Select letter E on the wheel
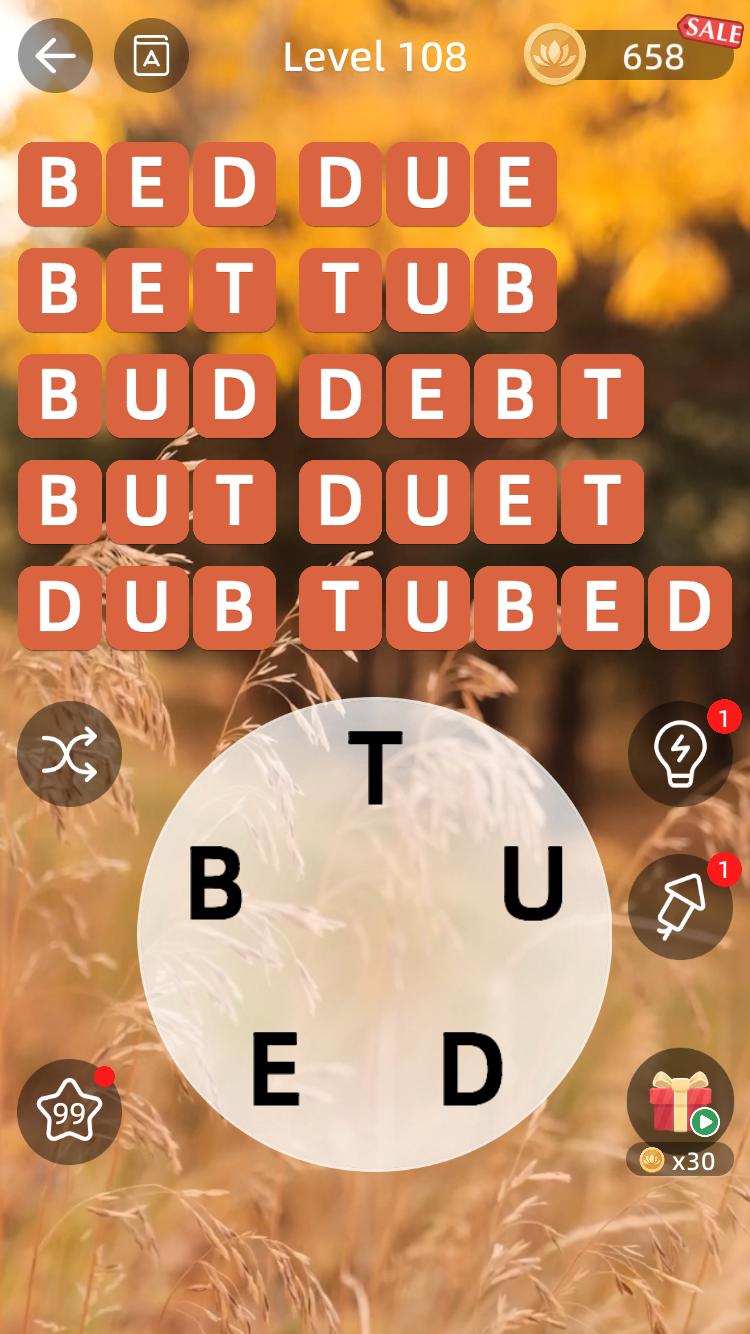 tap(275, 1070)
